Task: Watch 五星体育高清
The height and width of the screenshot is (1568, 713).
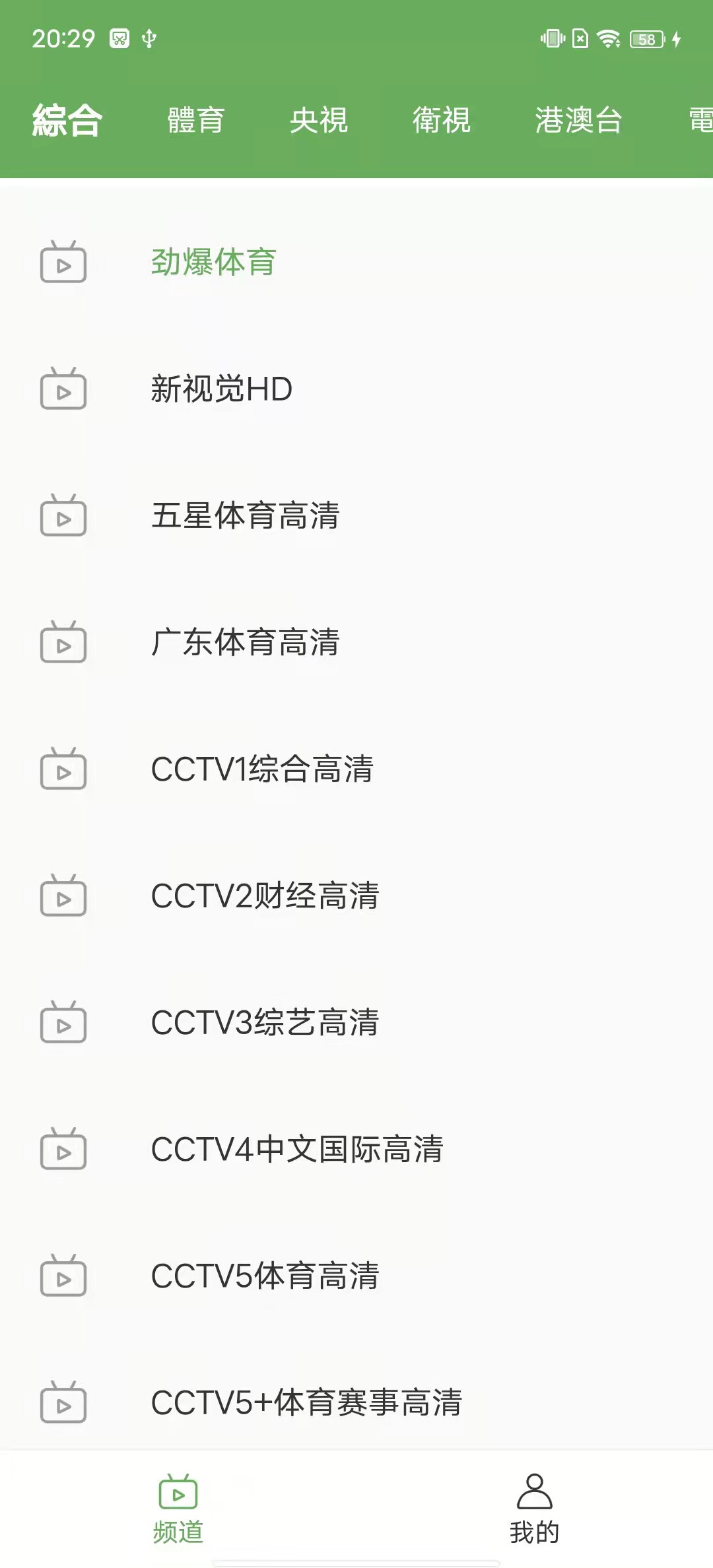Action: [x=356, y=515]
